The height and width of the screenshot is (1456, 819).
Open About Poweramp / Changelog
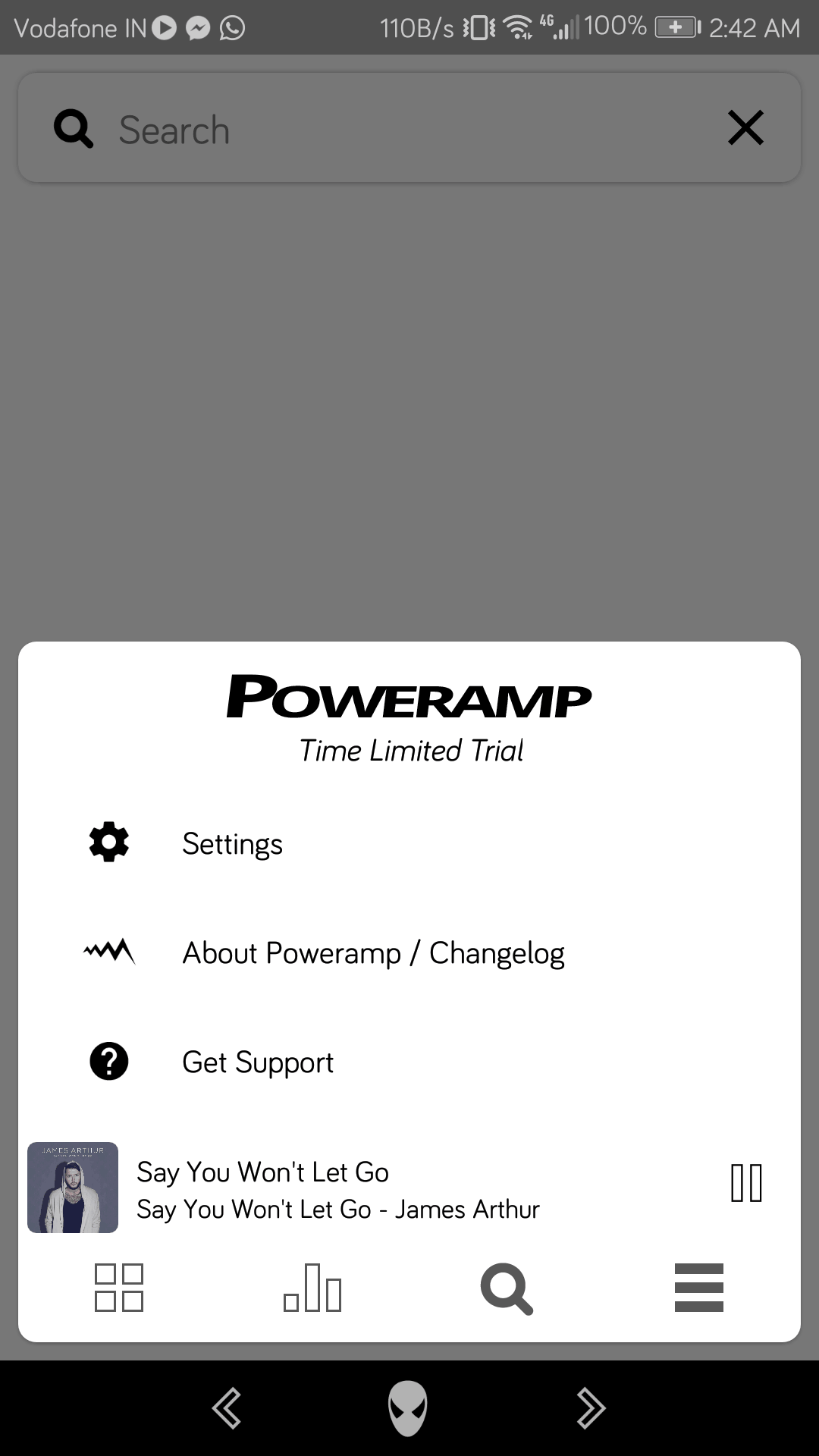coord(373,953)
